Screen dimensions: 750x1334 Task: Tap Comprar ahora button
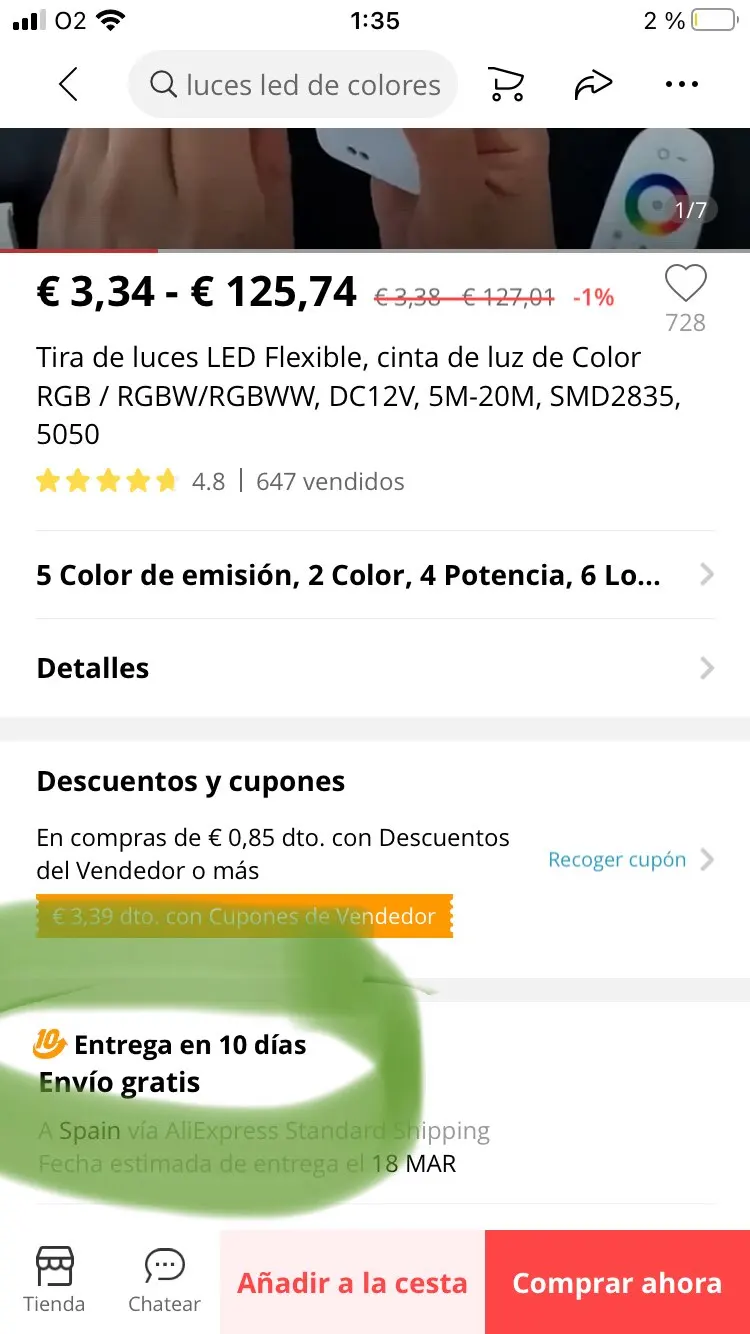point(617,1283)
